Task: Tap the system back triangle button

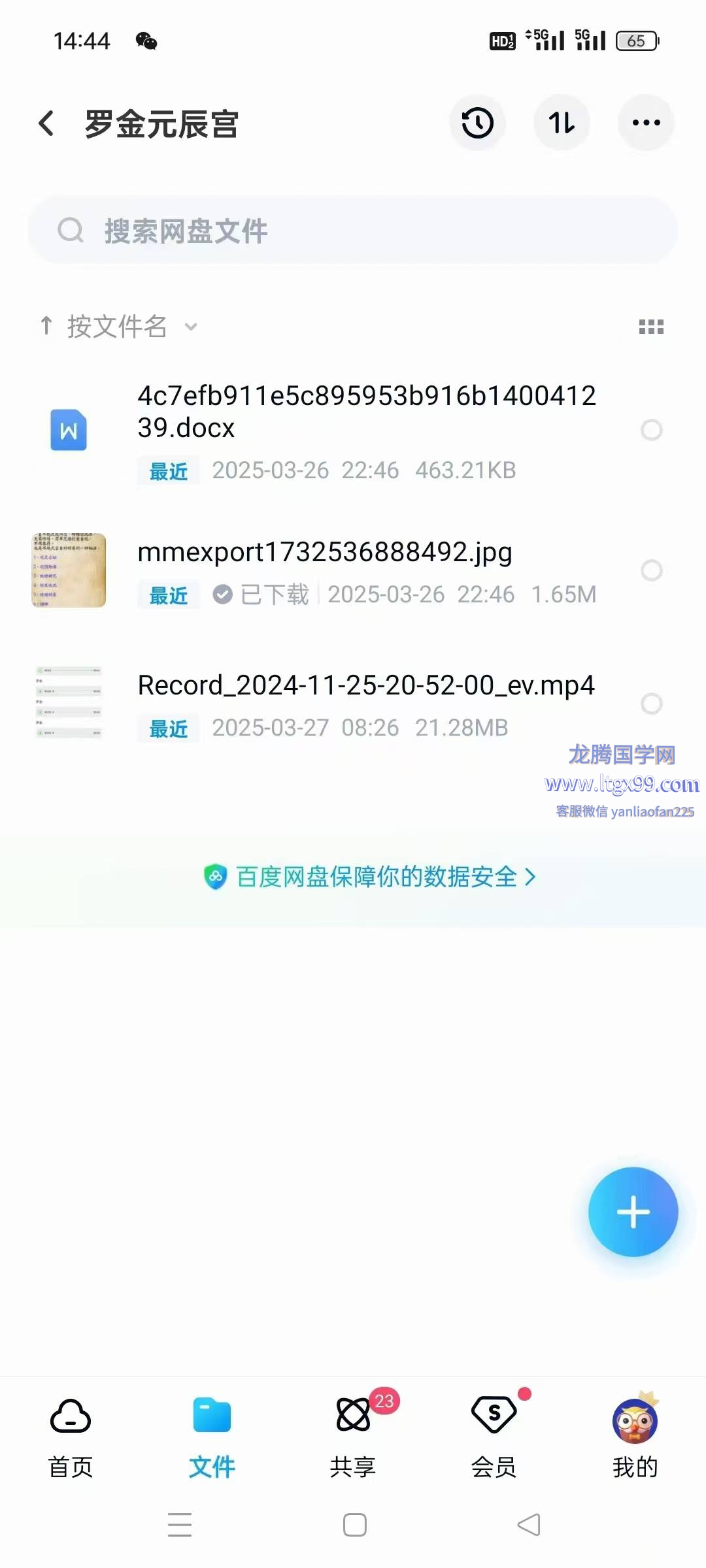Action: [528, 1525]
